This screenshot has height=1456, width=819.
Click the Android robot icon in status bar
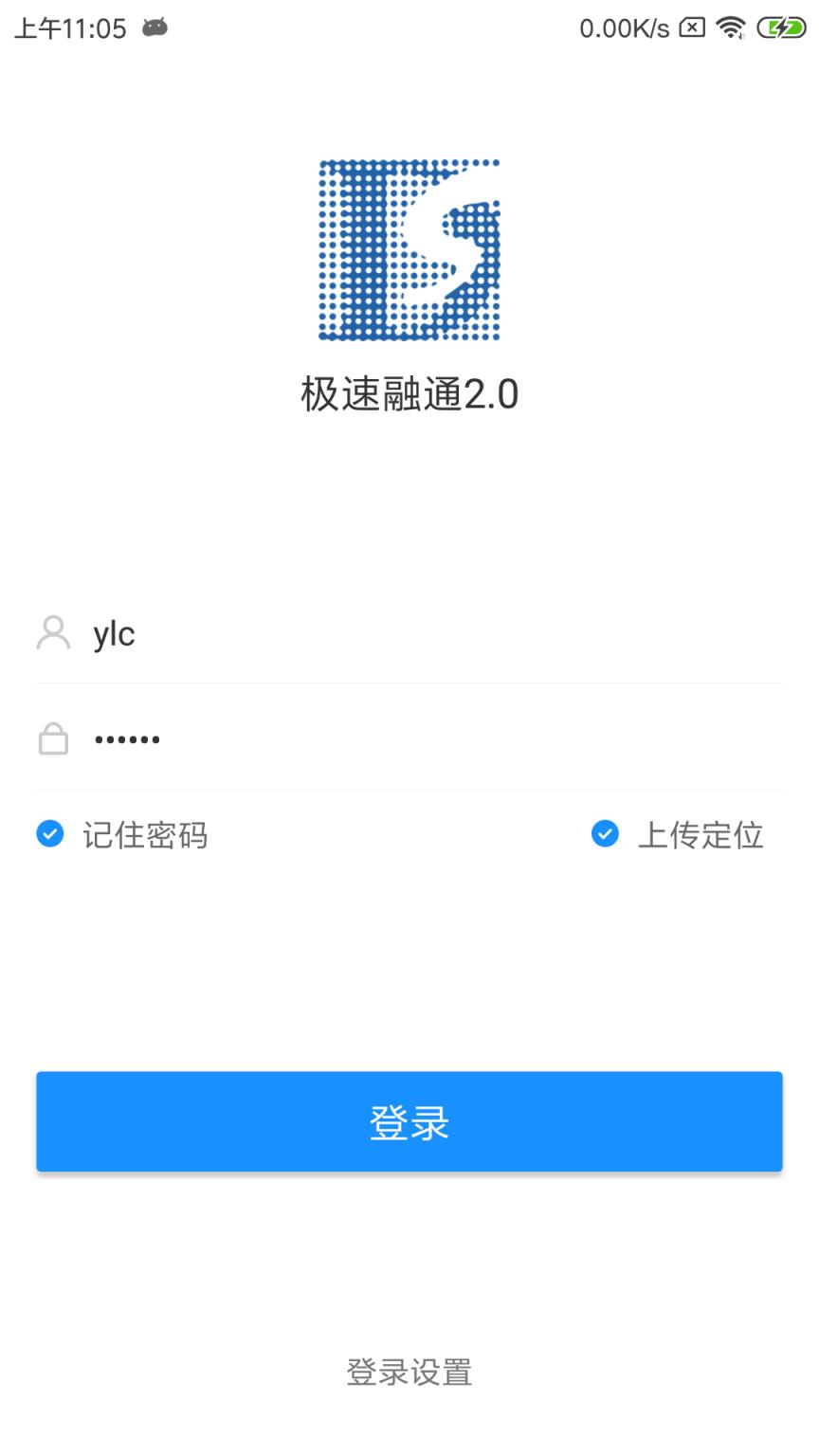coord(154,27)
